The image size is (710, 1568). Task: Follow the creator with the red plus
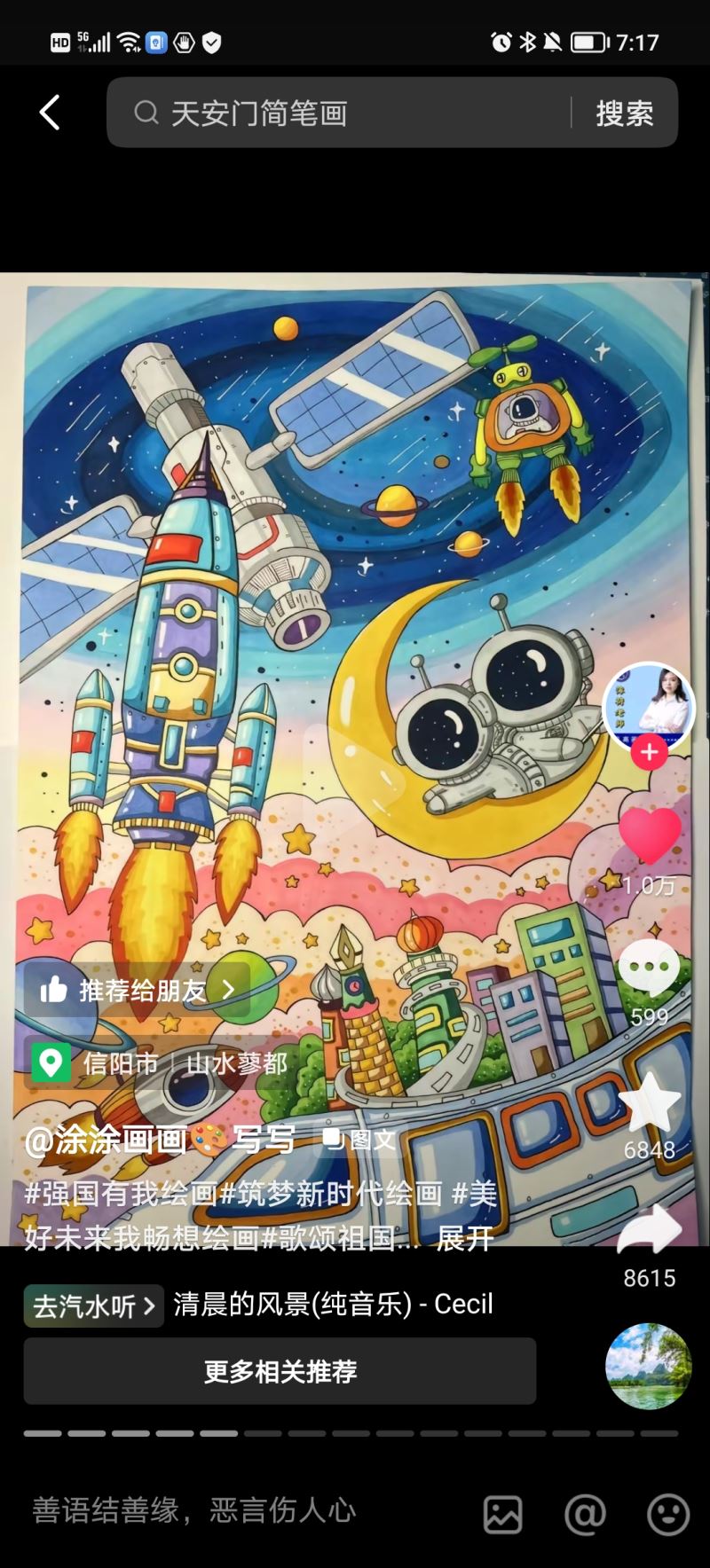click(x=649, y=751)
